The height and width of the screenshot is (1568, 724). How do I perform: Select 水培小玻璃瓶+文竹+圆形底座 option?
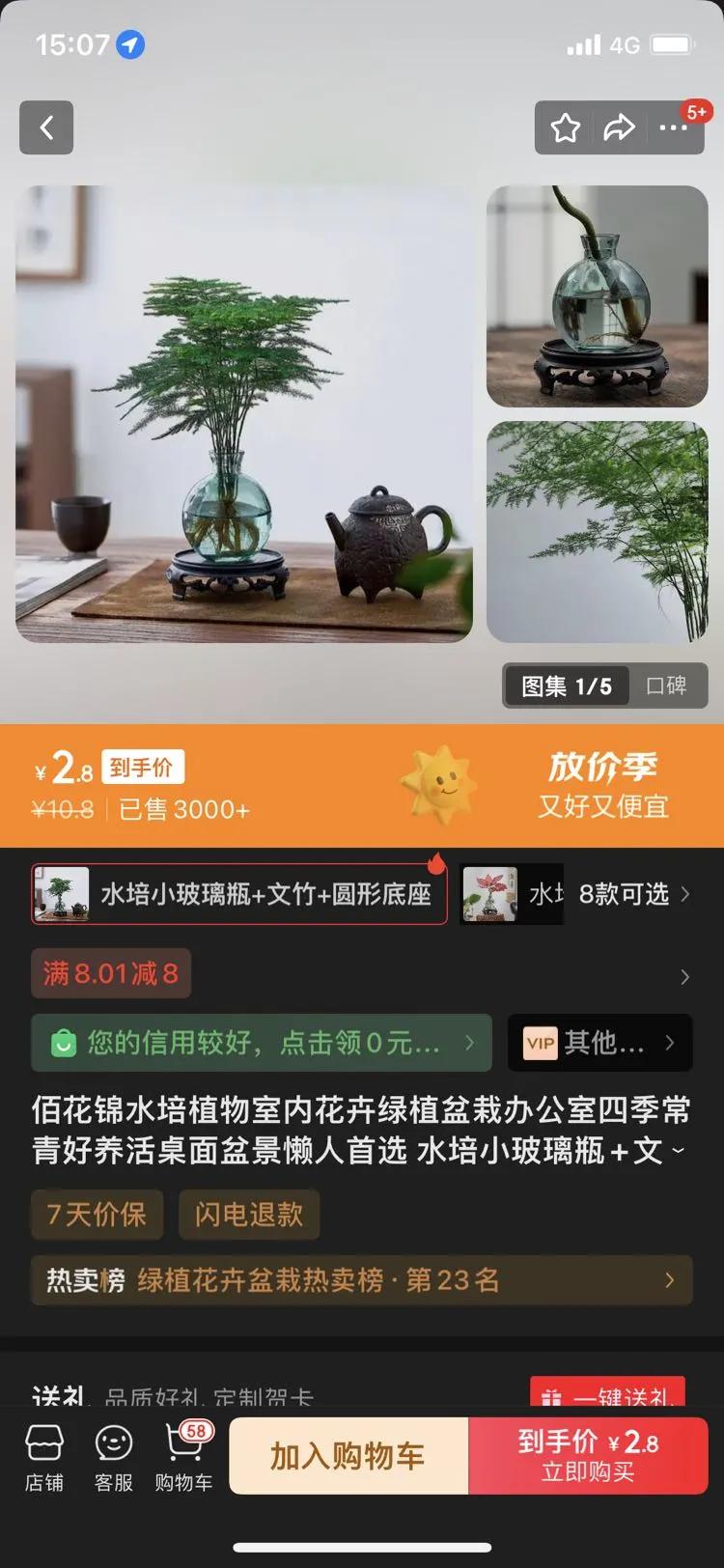pos(239,894)
